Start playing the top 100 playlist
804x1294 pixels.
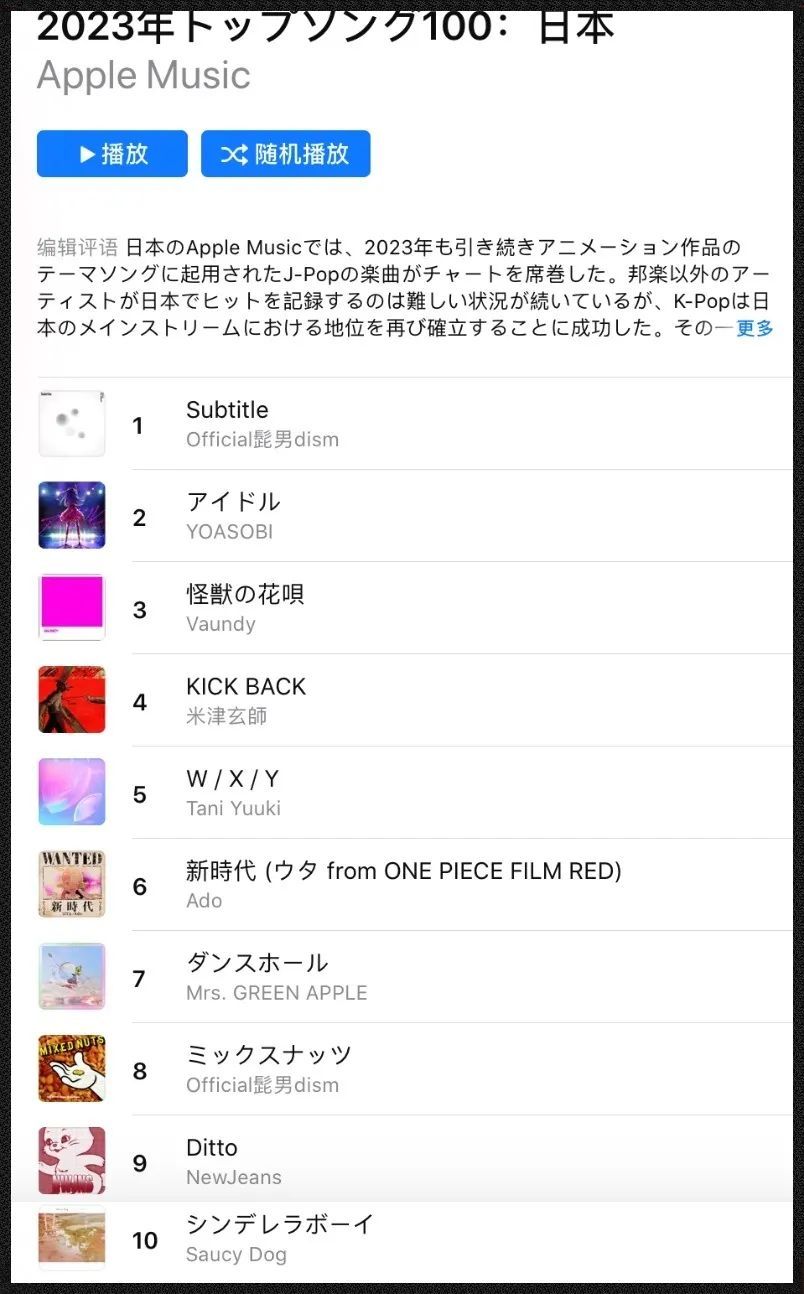click(x=112, y=154)
